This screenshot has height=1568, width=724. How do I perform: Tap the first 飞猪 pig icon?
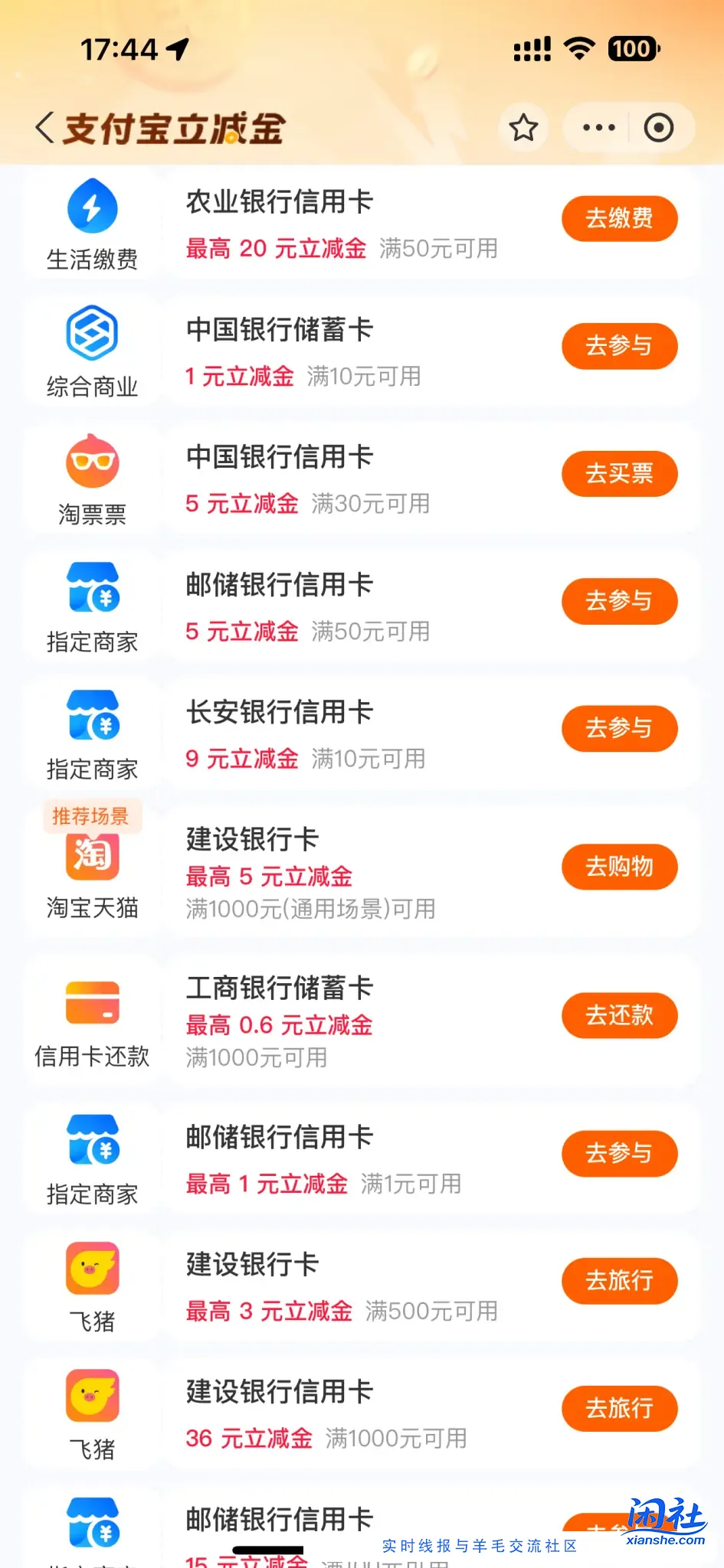pos(92,1269)
